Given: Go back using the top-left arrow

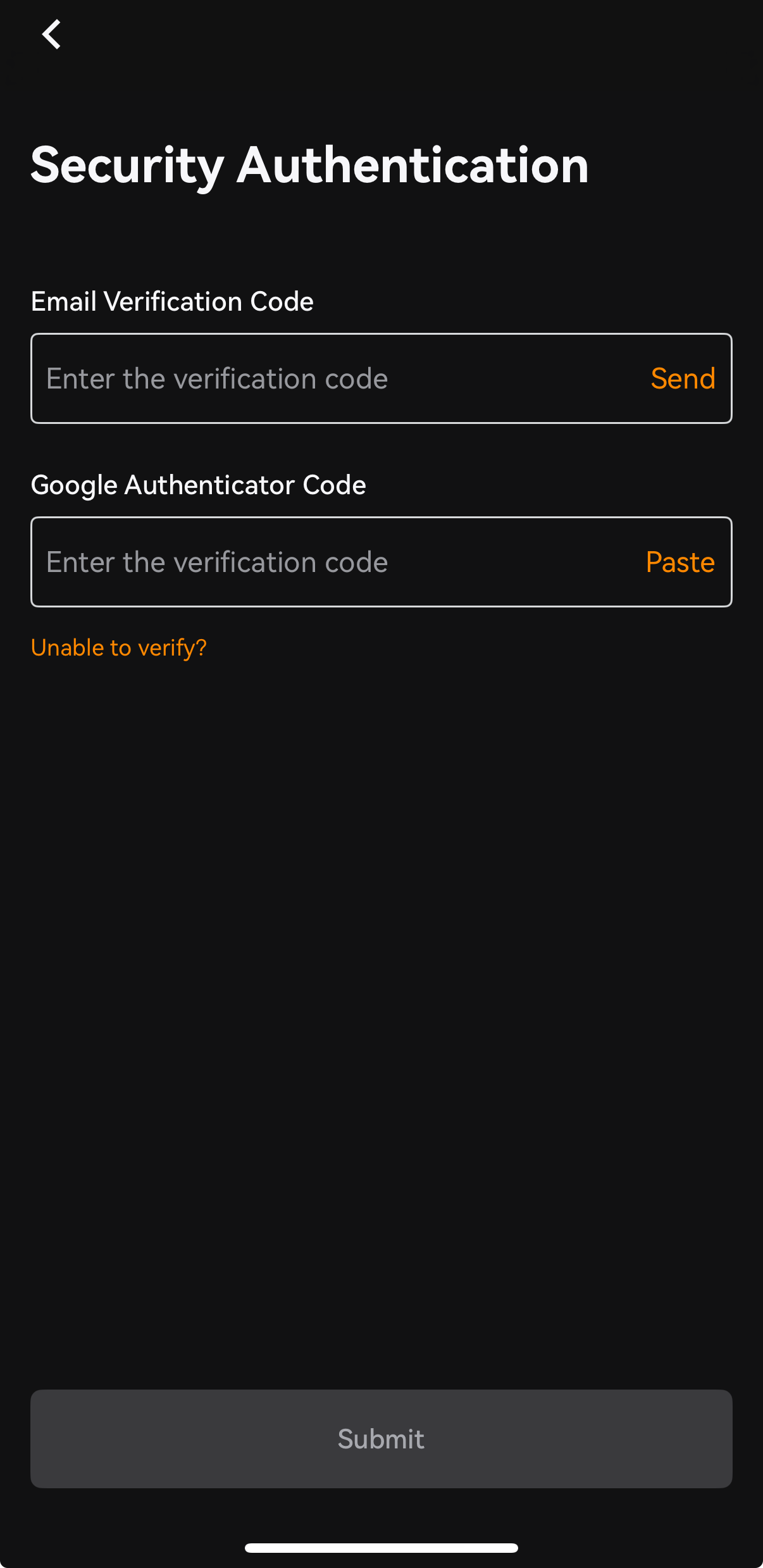Looking at the screenshot, I should pos(51,34).
